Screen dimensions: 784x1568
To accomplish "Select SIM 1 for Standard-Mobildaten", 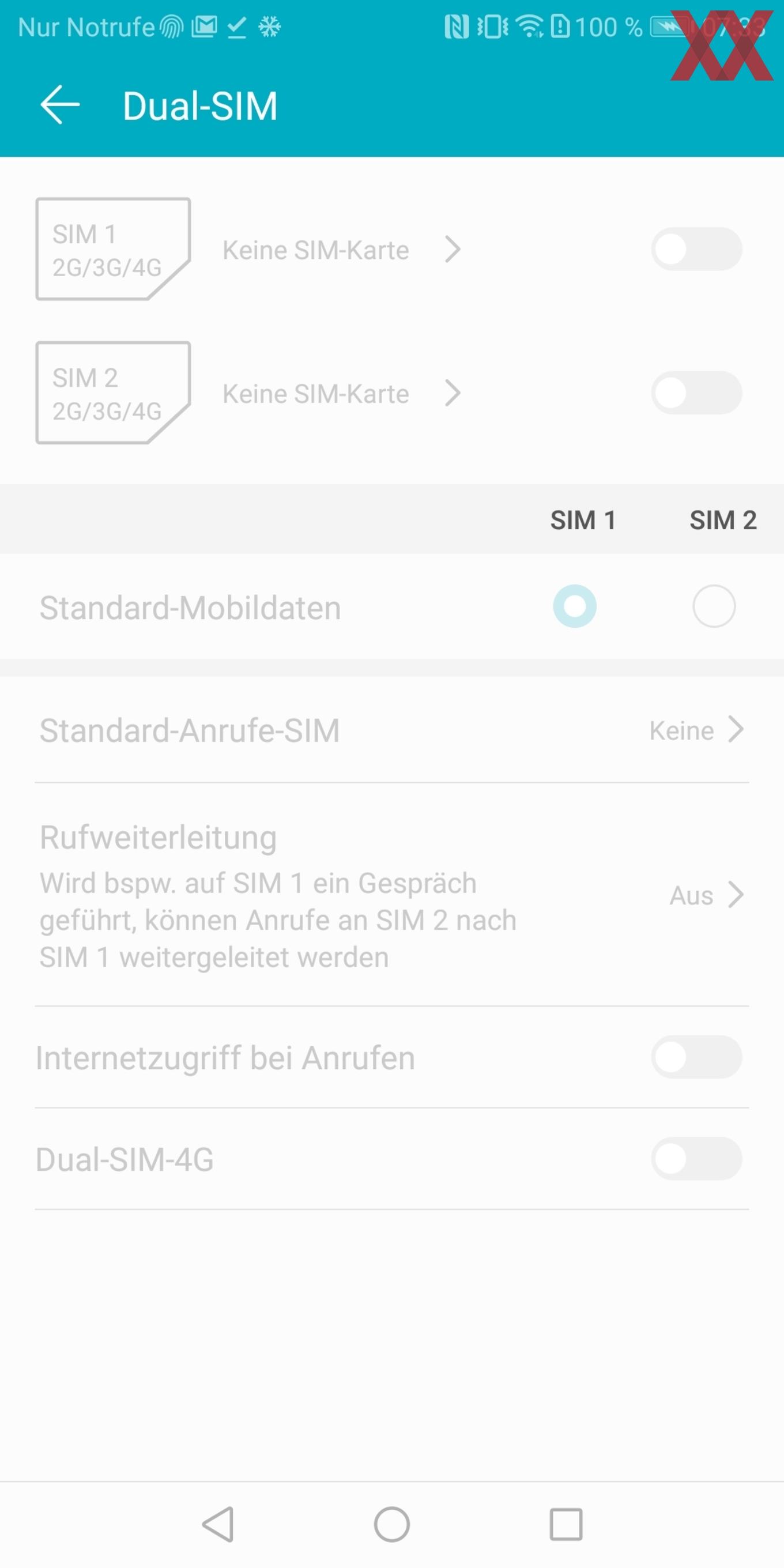I will point(574,606).
